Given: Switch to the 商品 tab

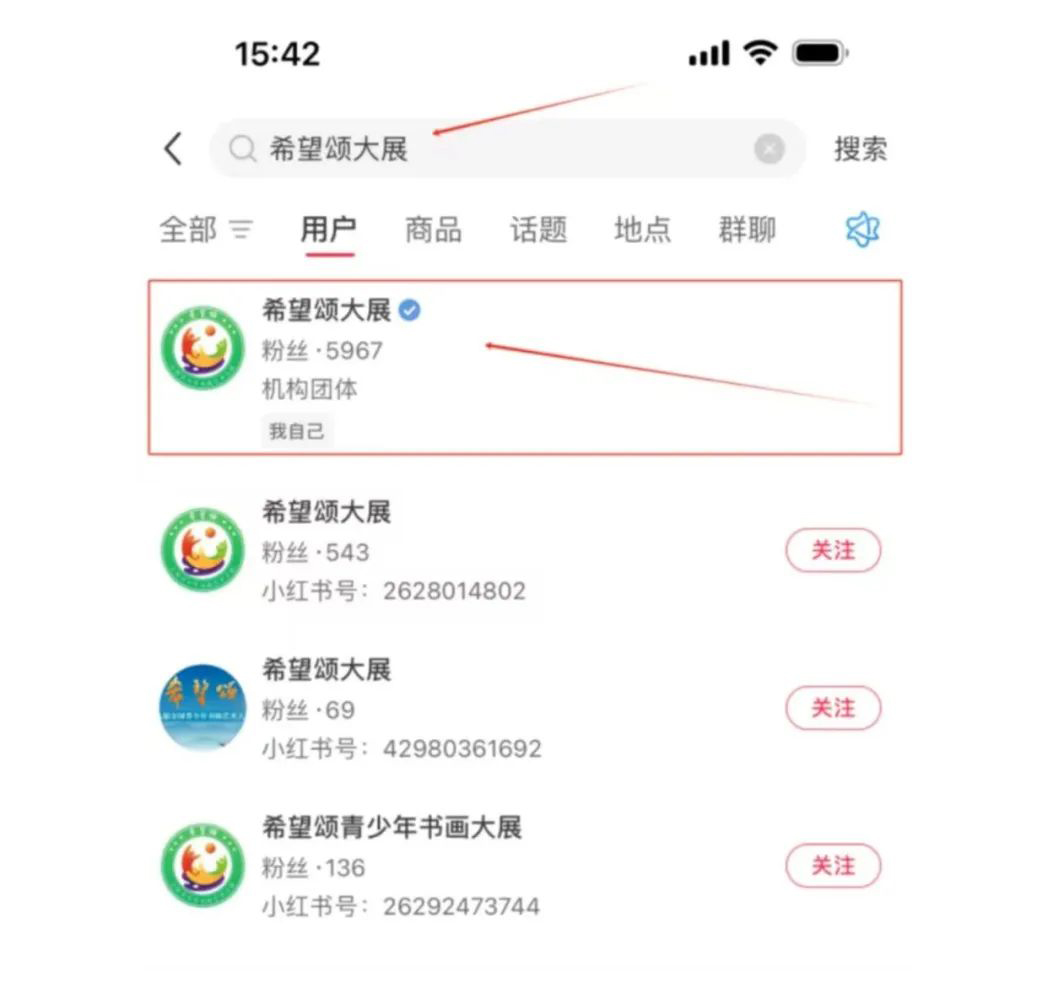Looking at the screenshot, I should point(433,230).
